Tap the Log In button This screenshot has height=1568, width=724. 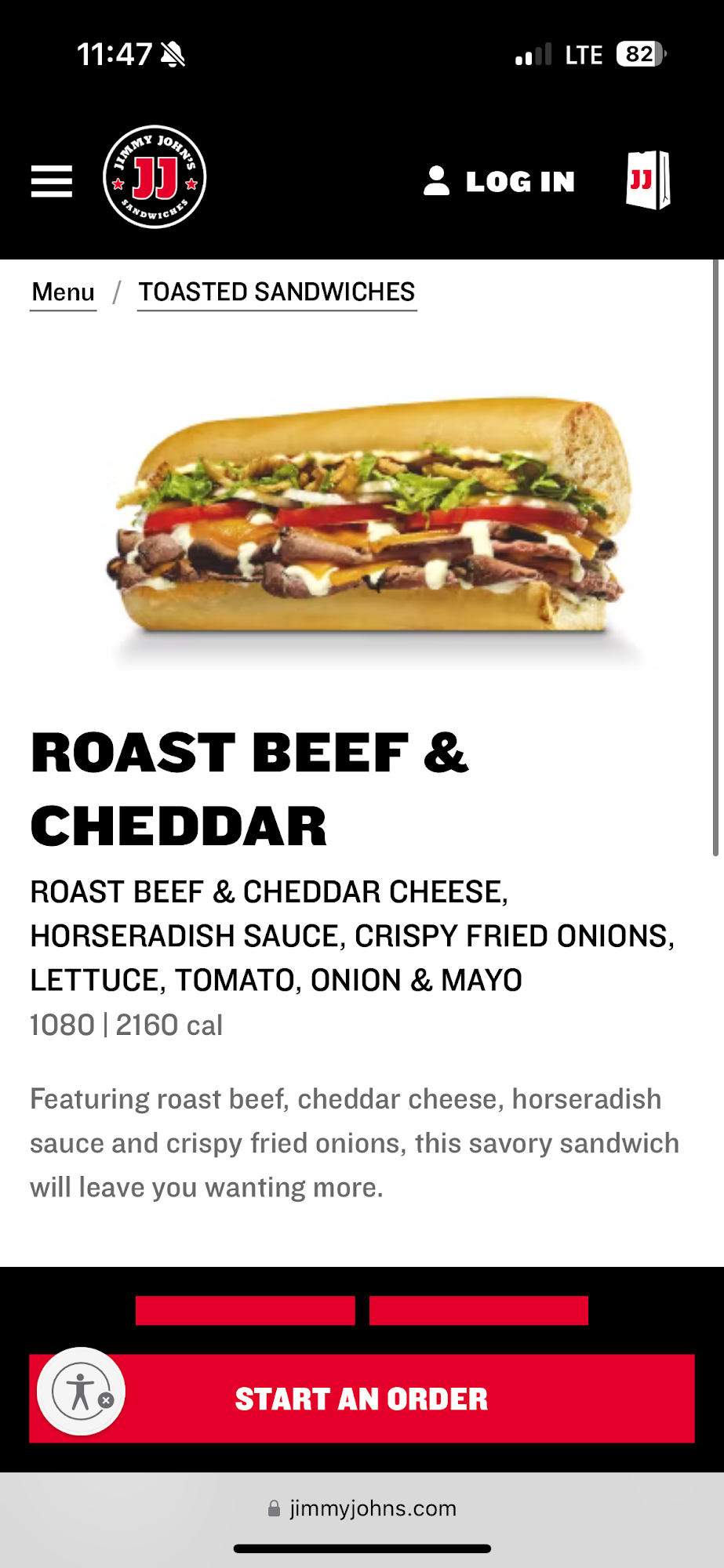pos(500,181)
